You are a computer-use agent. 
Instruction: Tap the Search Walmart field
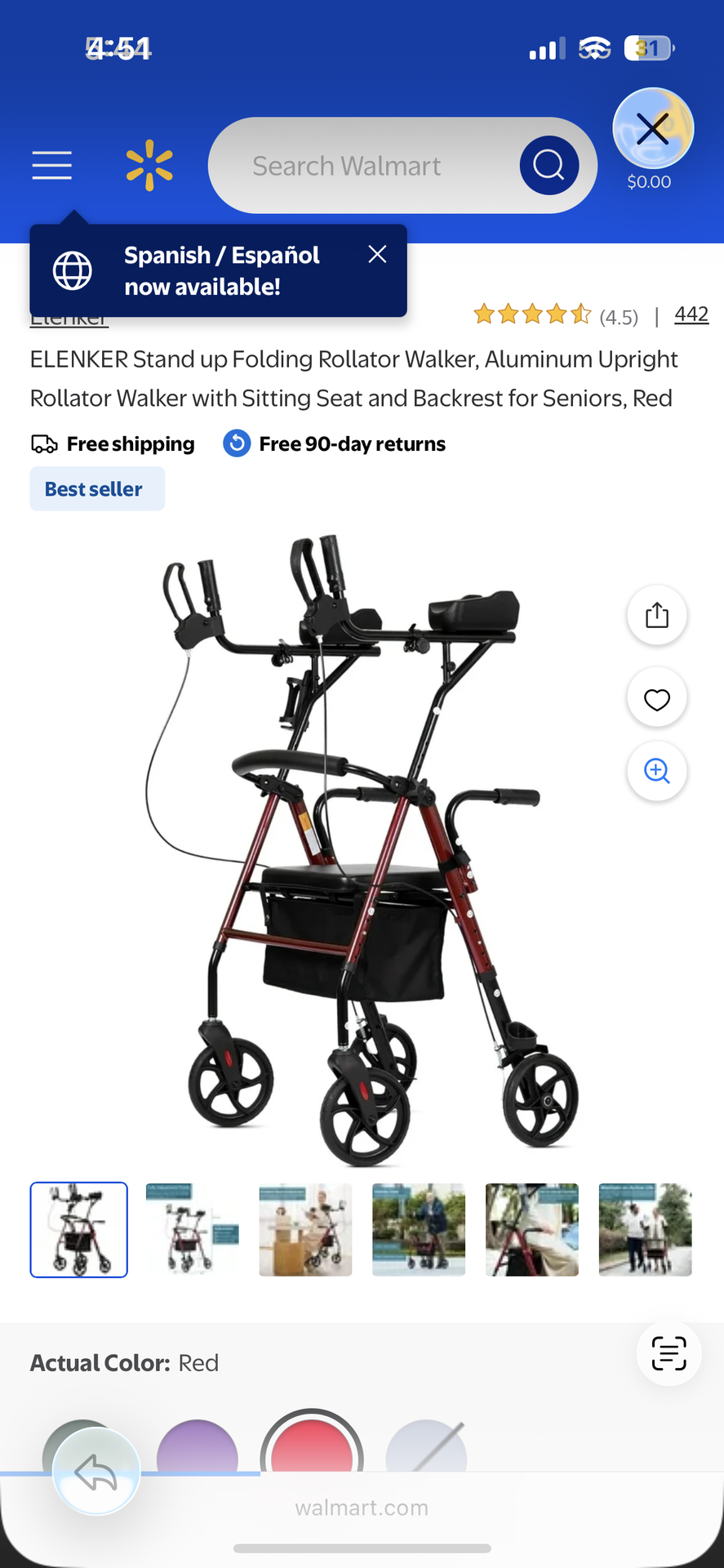359,166
